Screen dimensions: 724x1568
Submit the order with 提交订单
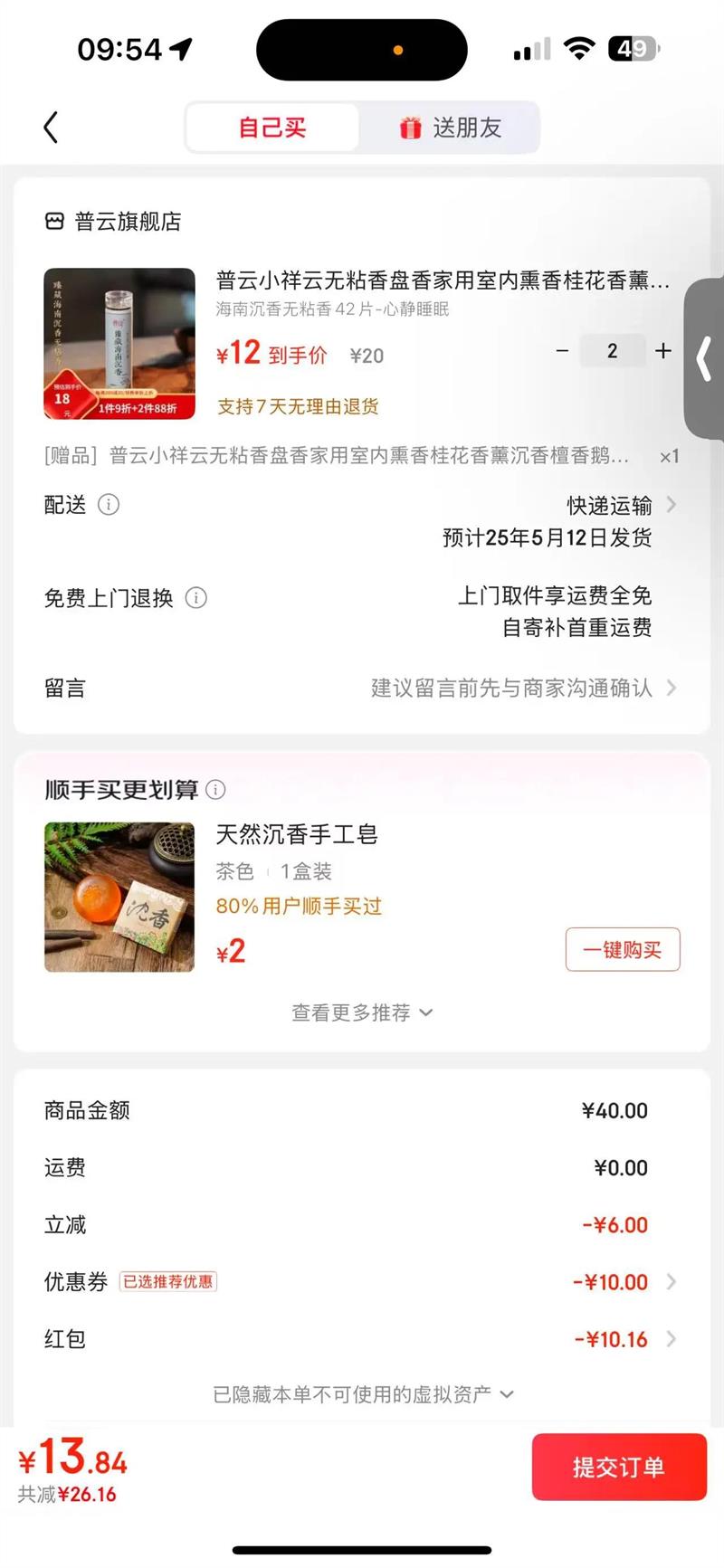619,1467
